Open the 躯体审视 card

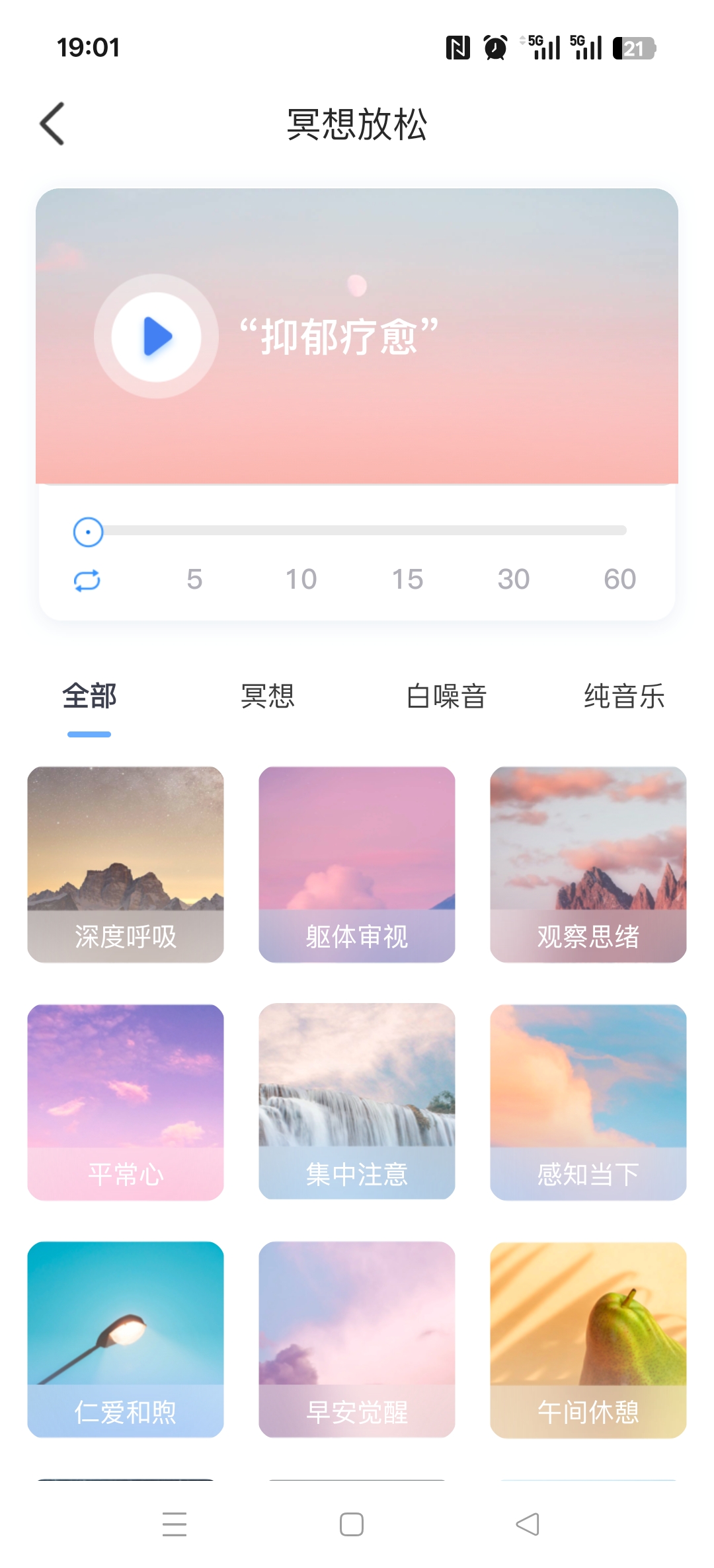pos(357,864)
